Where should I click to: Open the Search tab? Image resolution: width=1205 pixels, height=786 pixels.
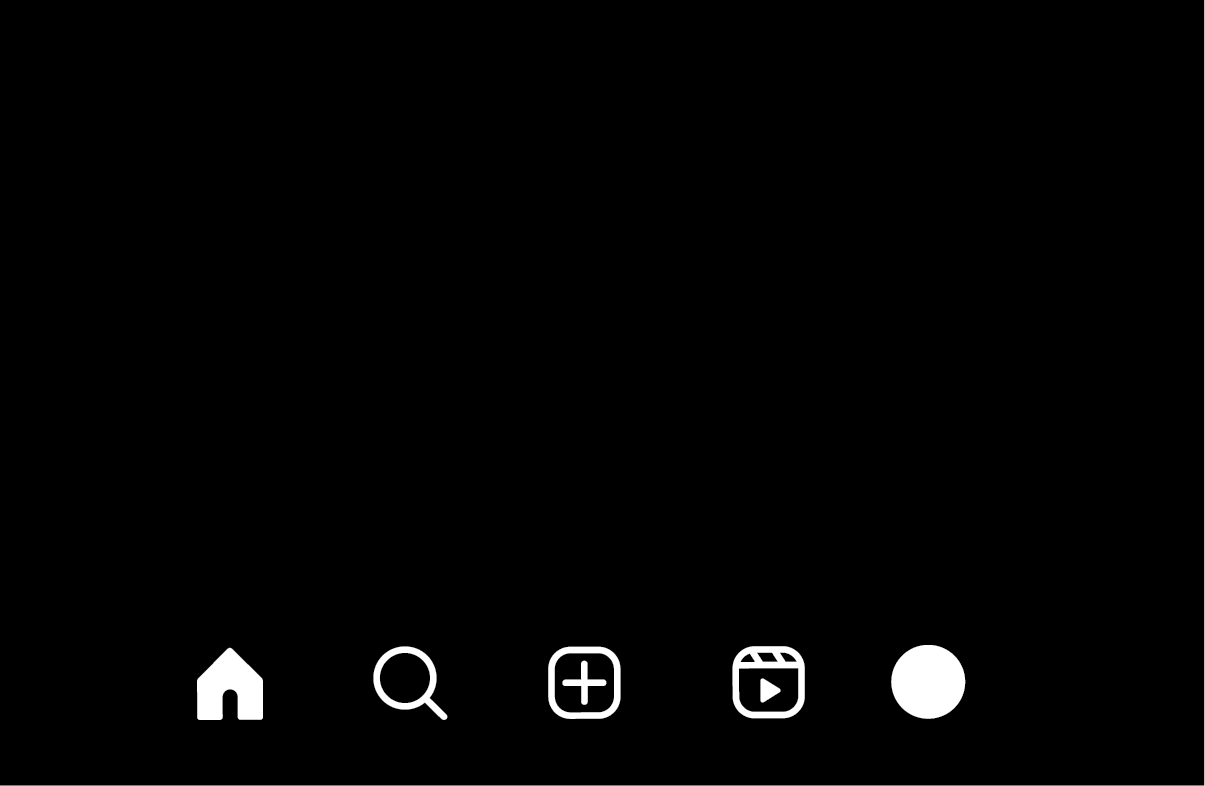409,683
